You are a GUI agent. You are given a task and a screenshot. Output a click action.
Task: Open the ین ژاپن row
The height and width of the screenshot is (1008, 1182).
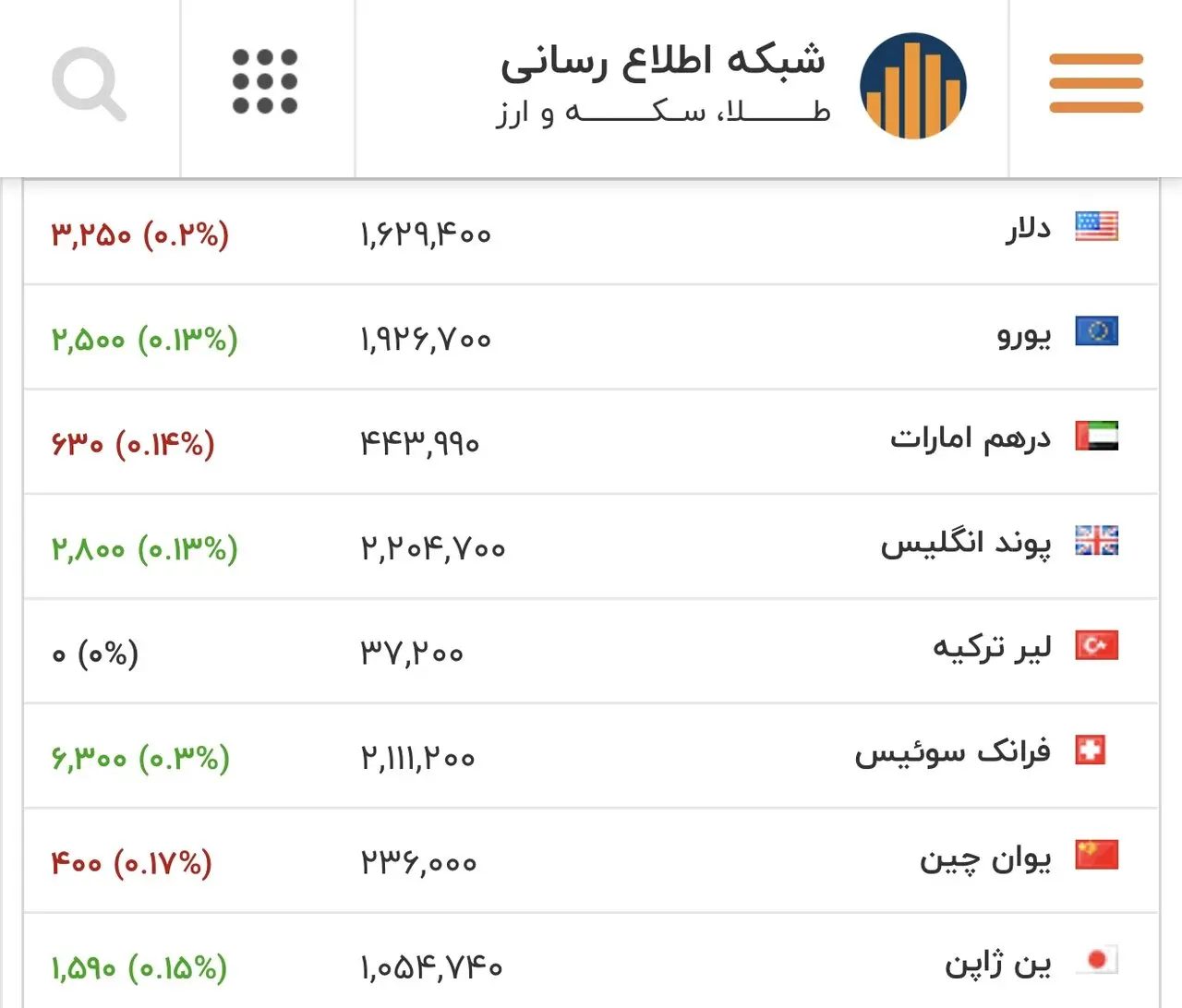997,965
